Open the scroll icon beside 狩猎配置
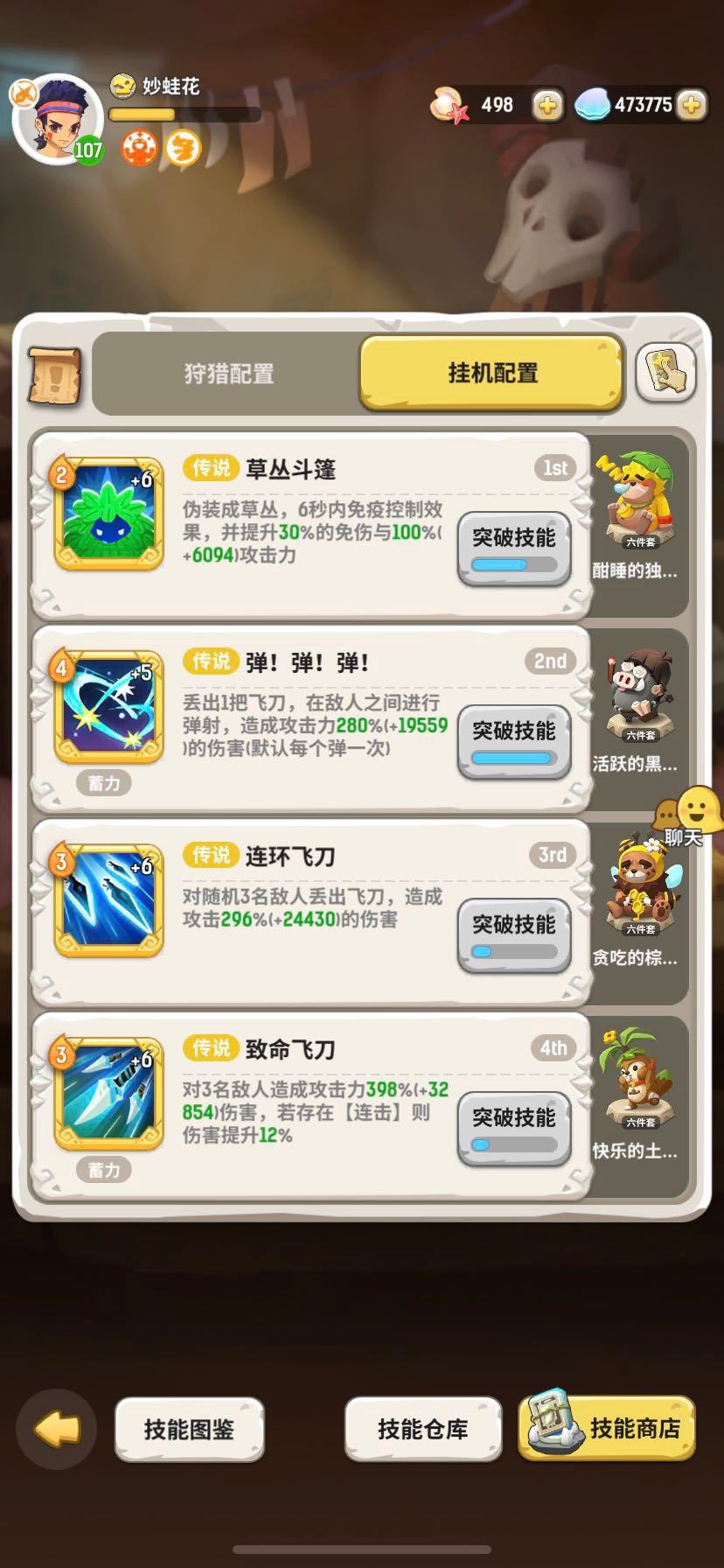 click(54, 374)
